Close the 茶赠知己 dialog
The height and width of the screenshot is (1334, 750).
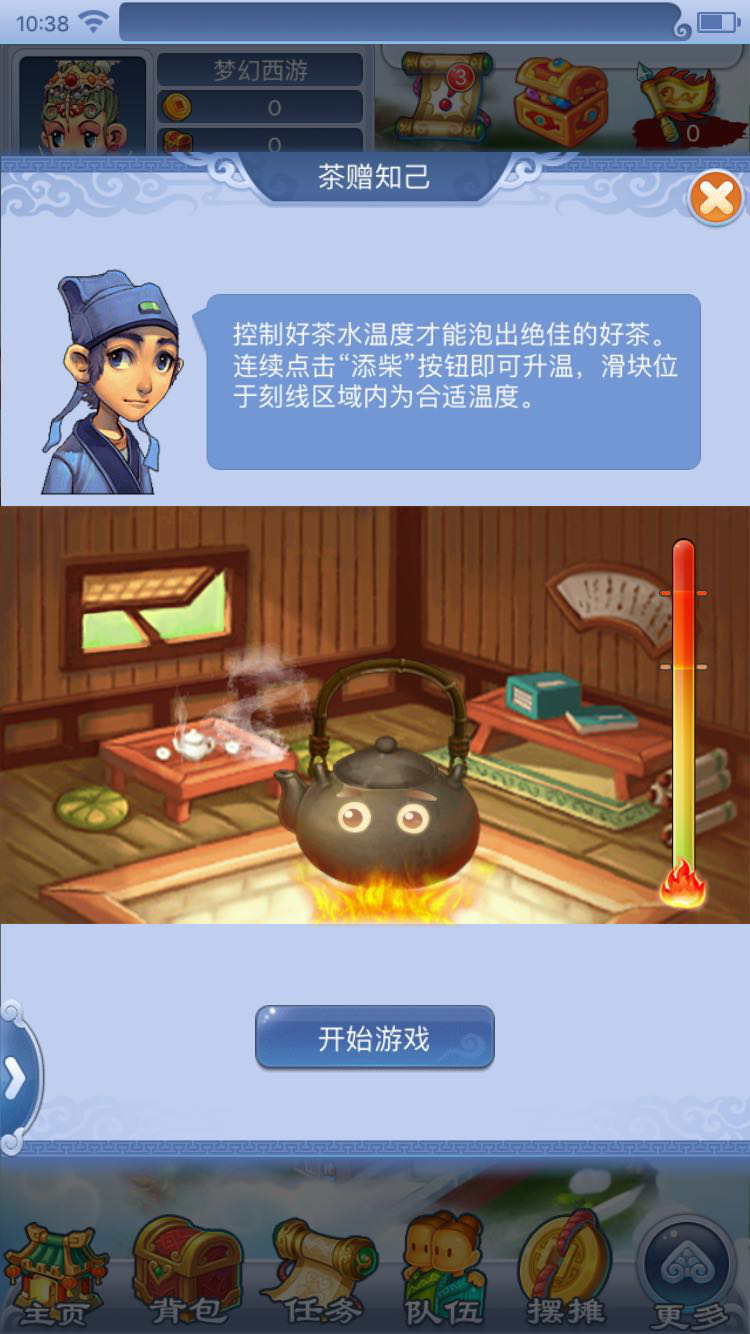click(716, 198)
